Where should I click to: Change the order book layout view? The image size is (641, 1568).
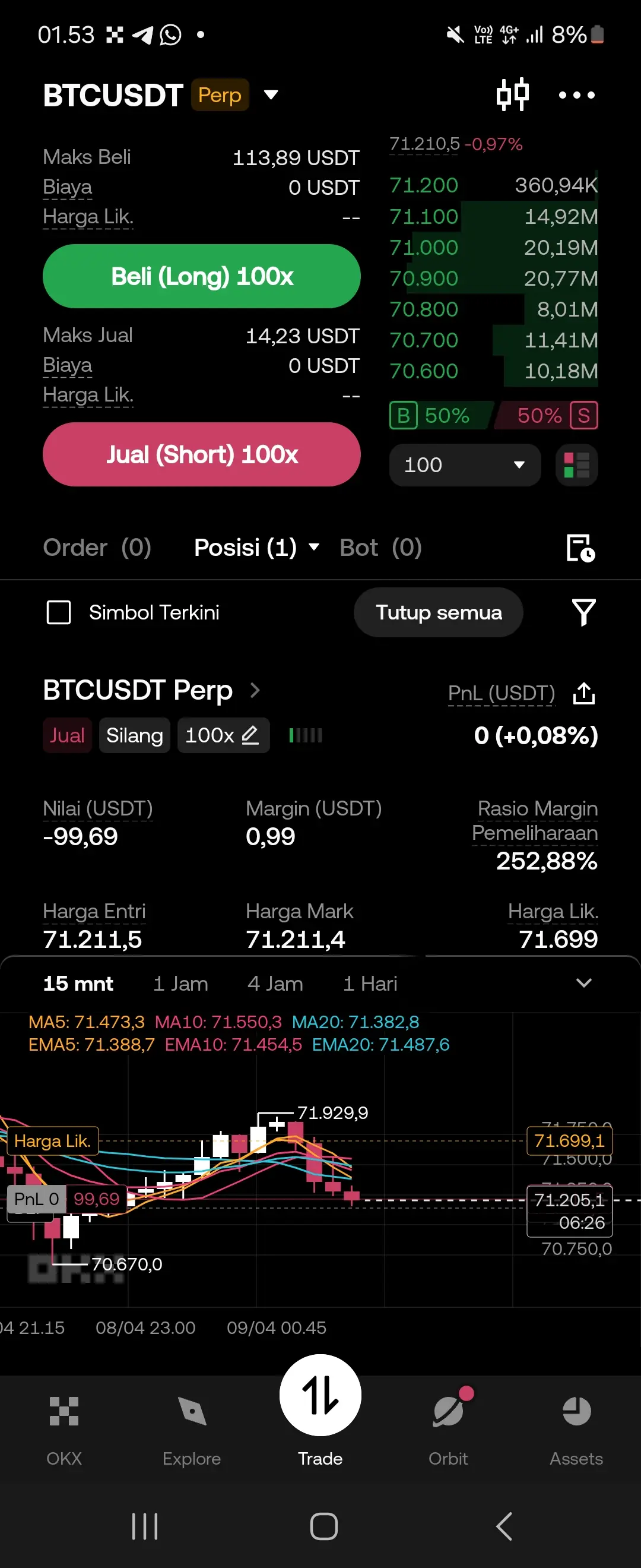(x=576, y=465)
